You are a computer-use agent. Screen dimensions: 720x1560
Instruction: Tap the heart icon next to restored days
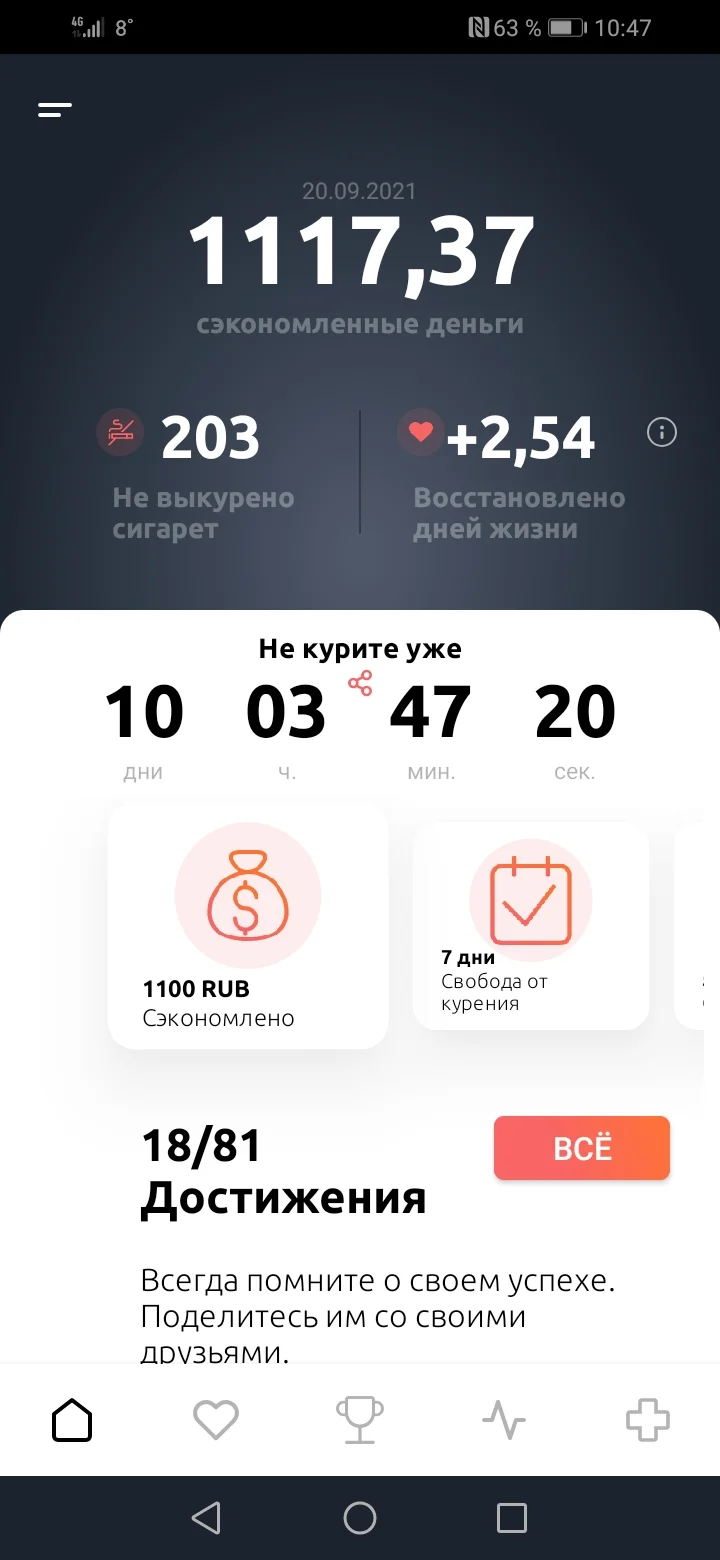(421, 433)
